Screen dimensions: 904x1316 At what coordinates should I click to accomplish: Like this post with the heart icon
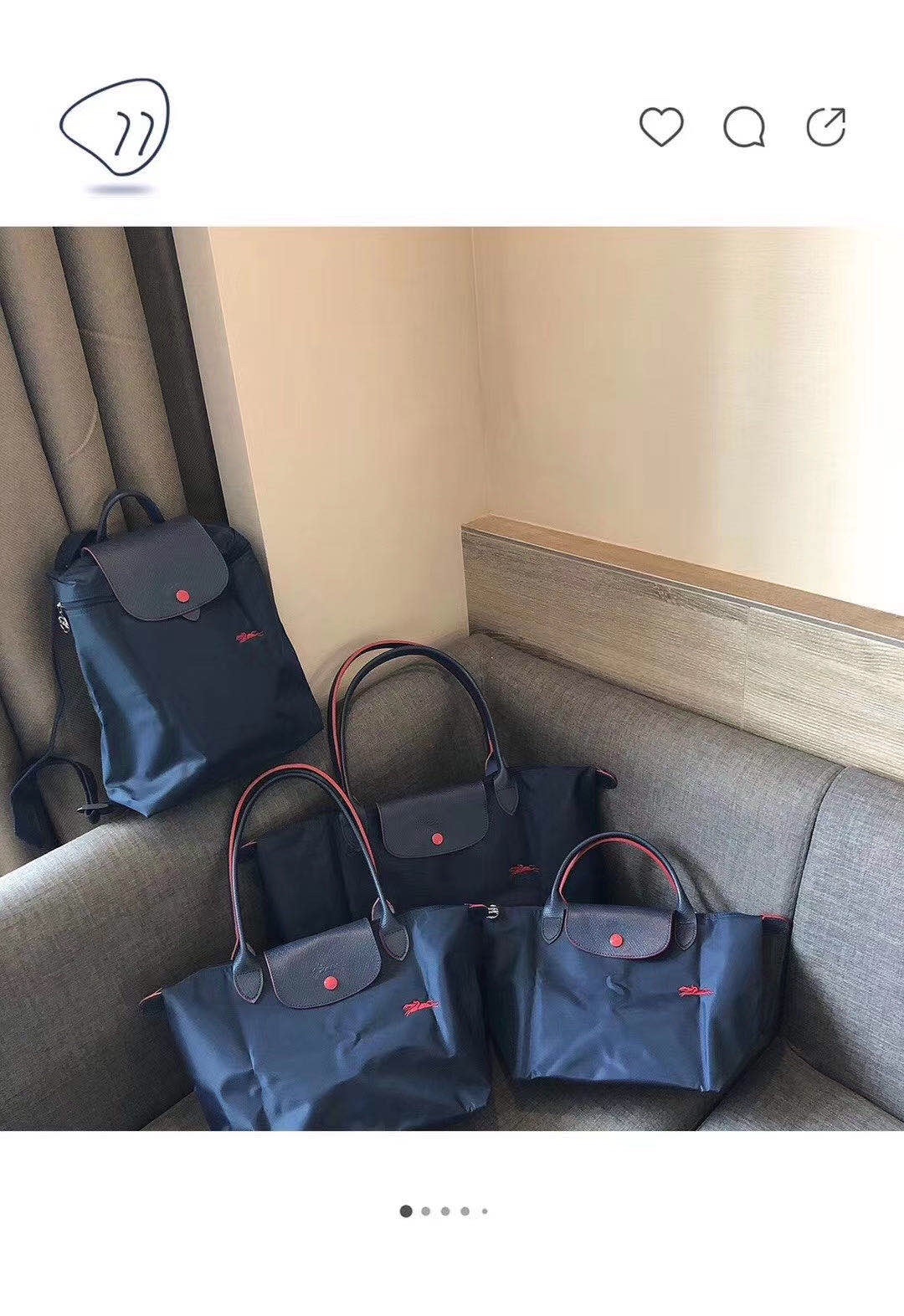(661, 128)
